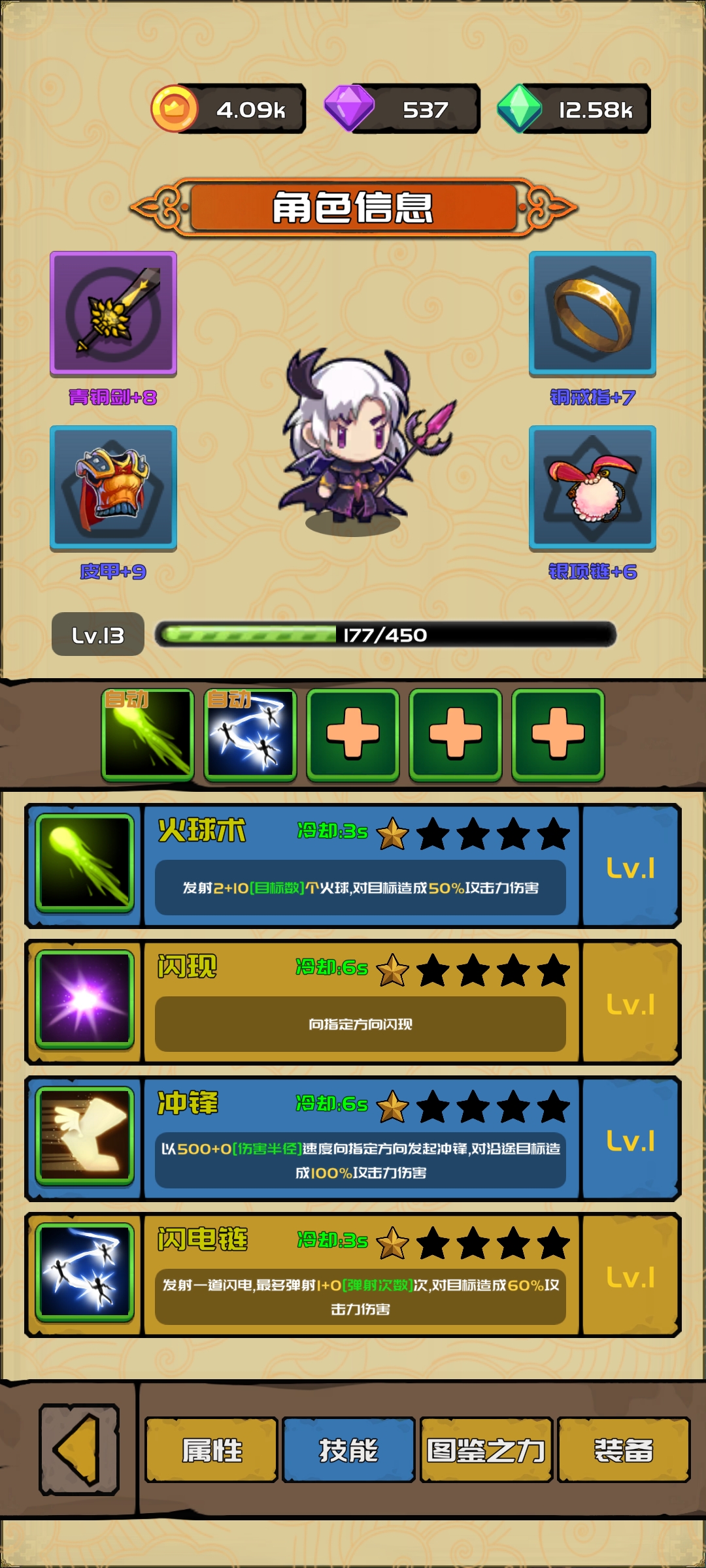Open the 铜戒指+7 ring slot

click(x=592, y=313)
